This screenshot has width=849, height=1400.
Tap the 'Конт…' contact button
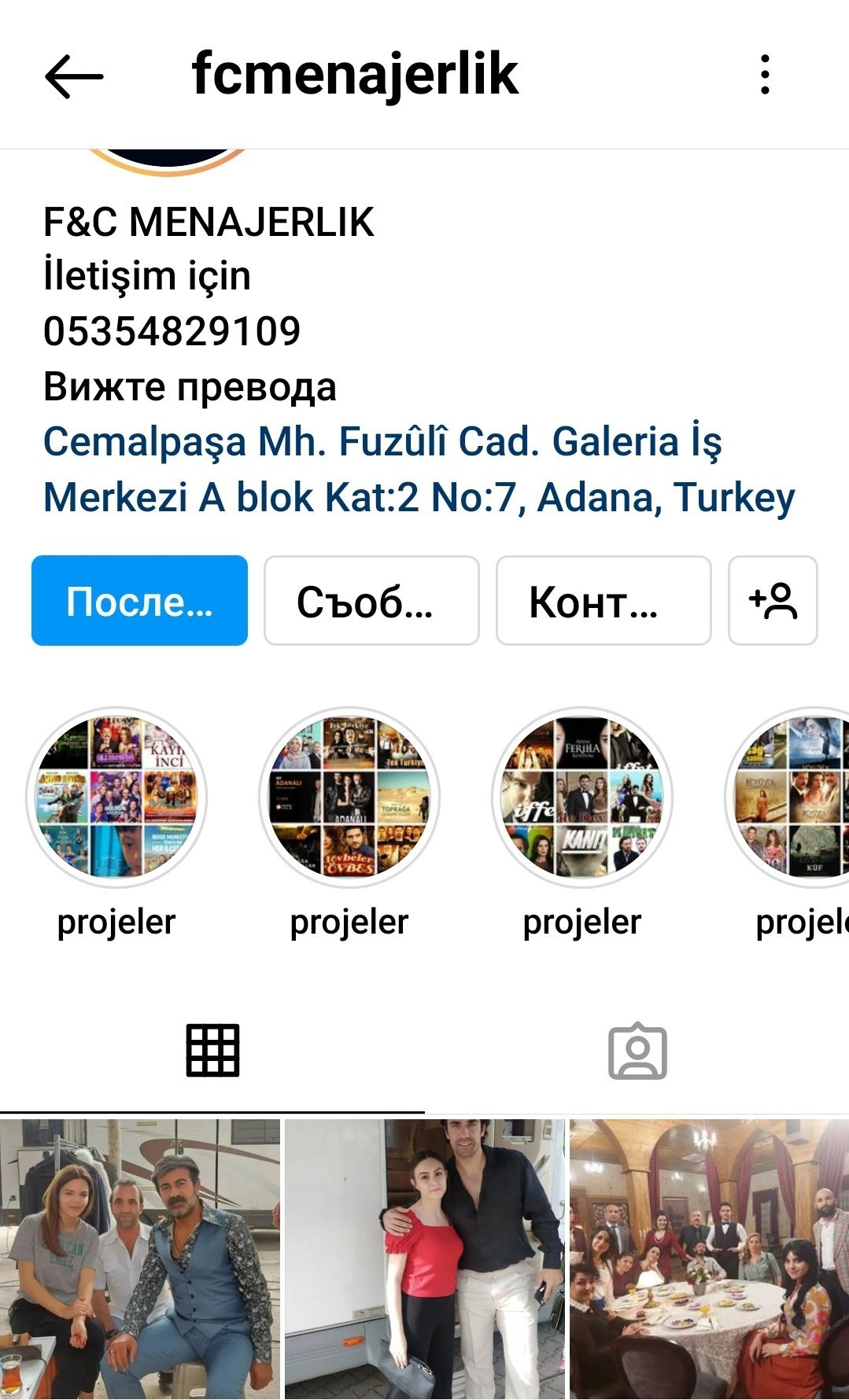604,601
